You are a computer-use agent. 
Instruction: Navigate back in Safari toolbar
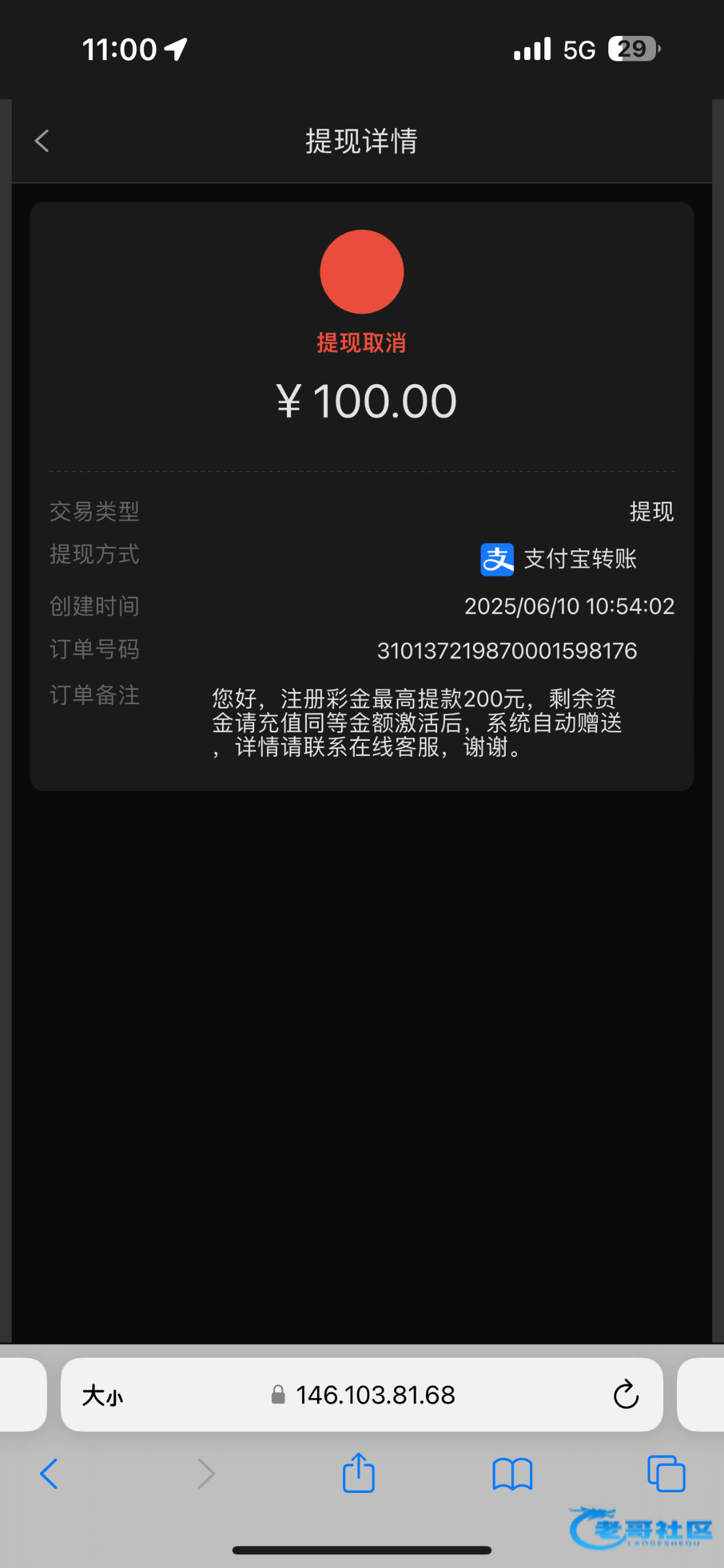49,1474
